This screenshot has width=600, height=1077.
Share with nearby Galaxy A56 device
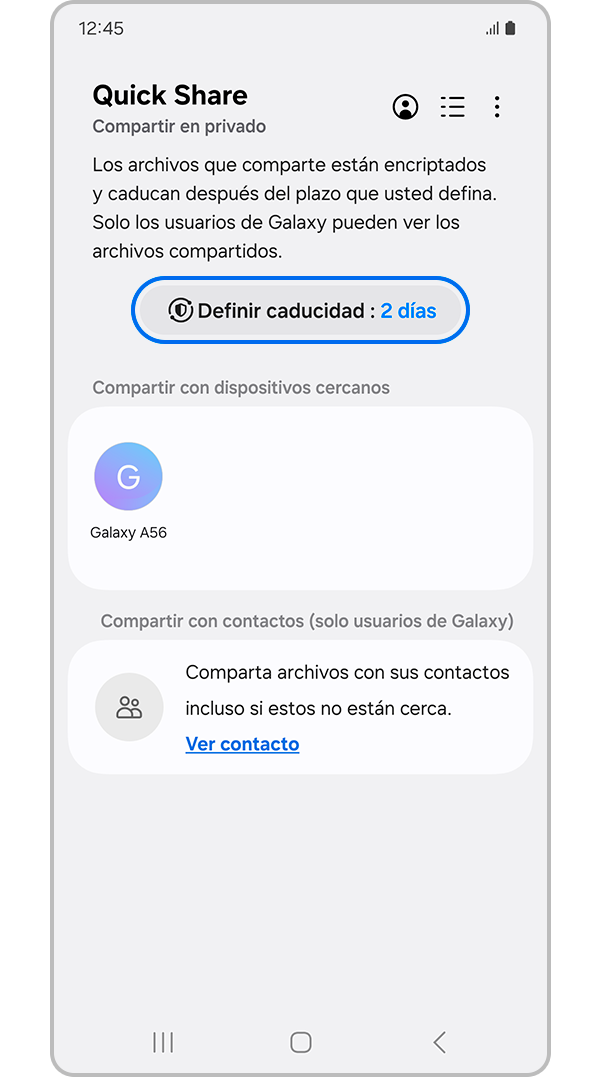click(128, 477)
